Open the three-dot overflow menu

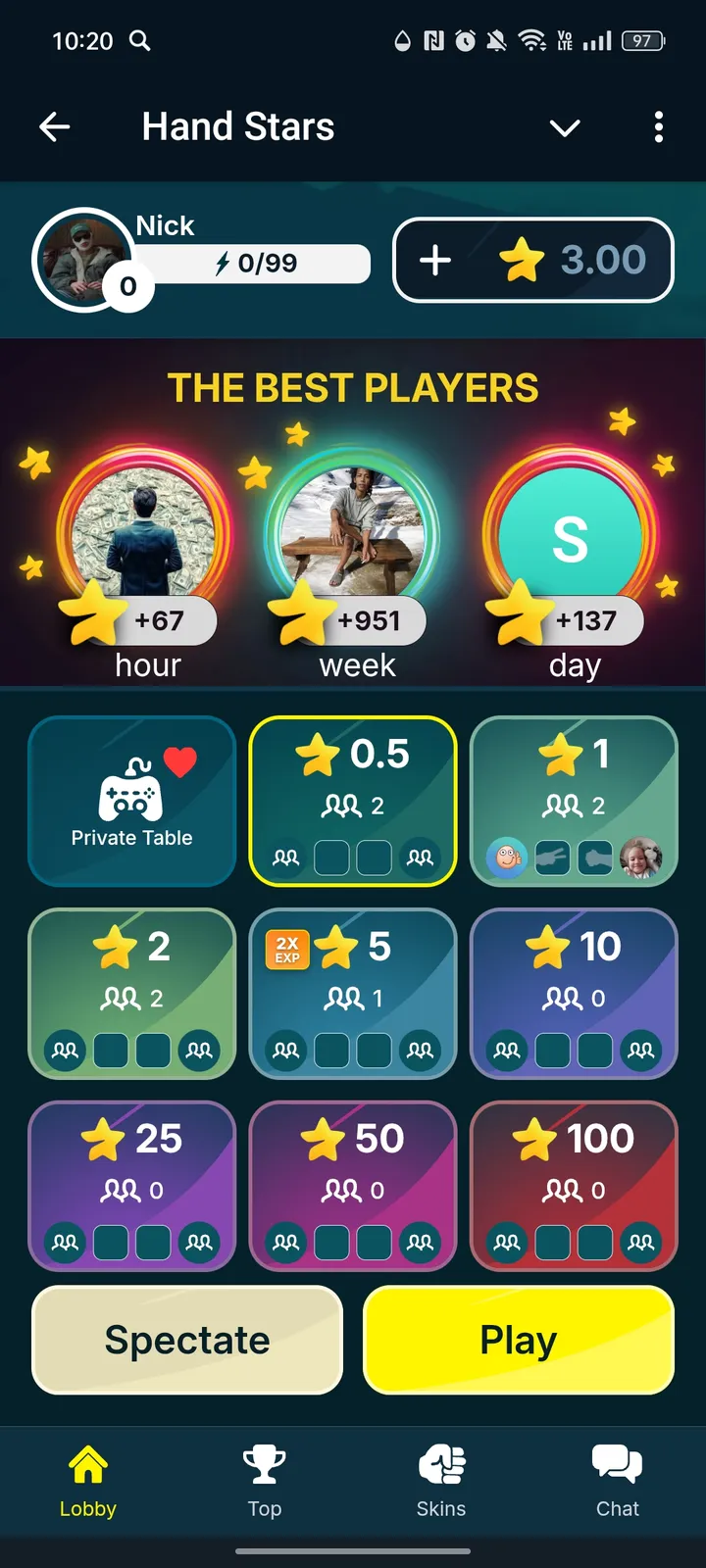click(x=658, y=126)
